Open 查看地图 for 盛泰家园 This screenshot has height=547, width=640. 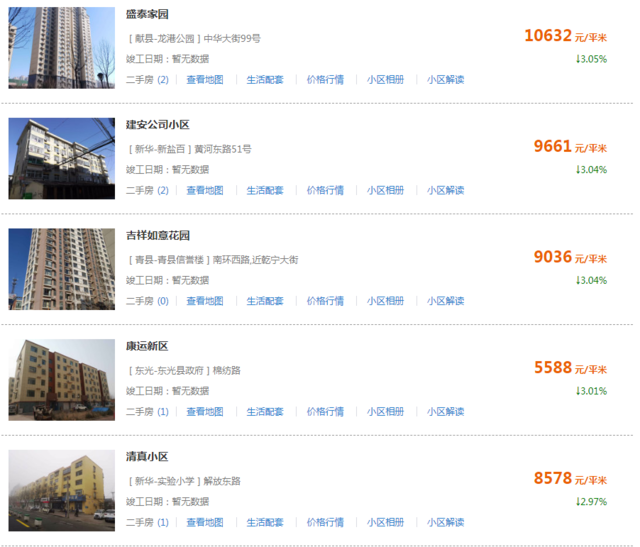pos(205,80)
